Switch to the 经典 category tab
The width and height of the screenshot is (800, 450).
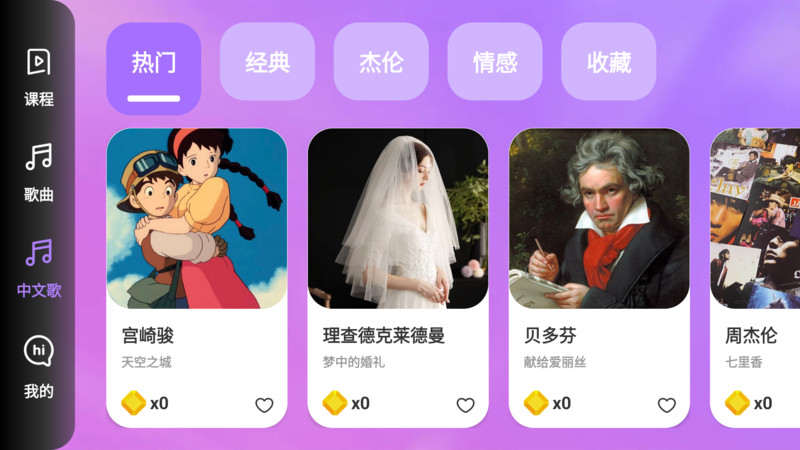[x=267, y=63]
